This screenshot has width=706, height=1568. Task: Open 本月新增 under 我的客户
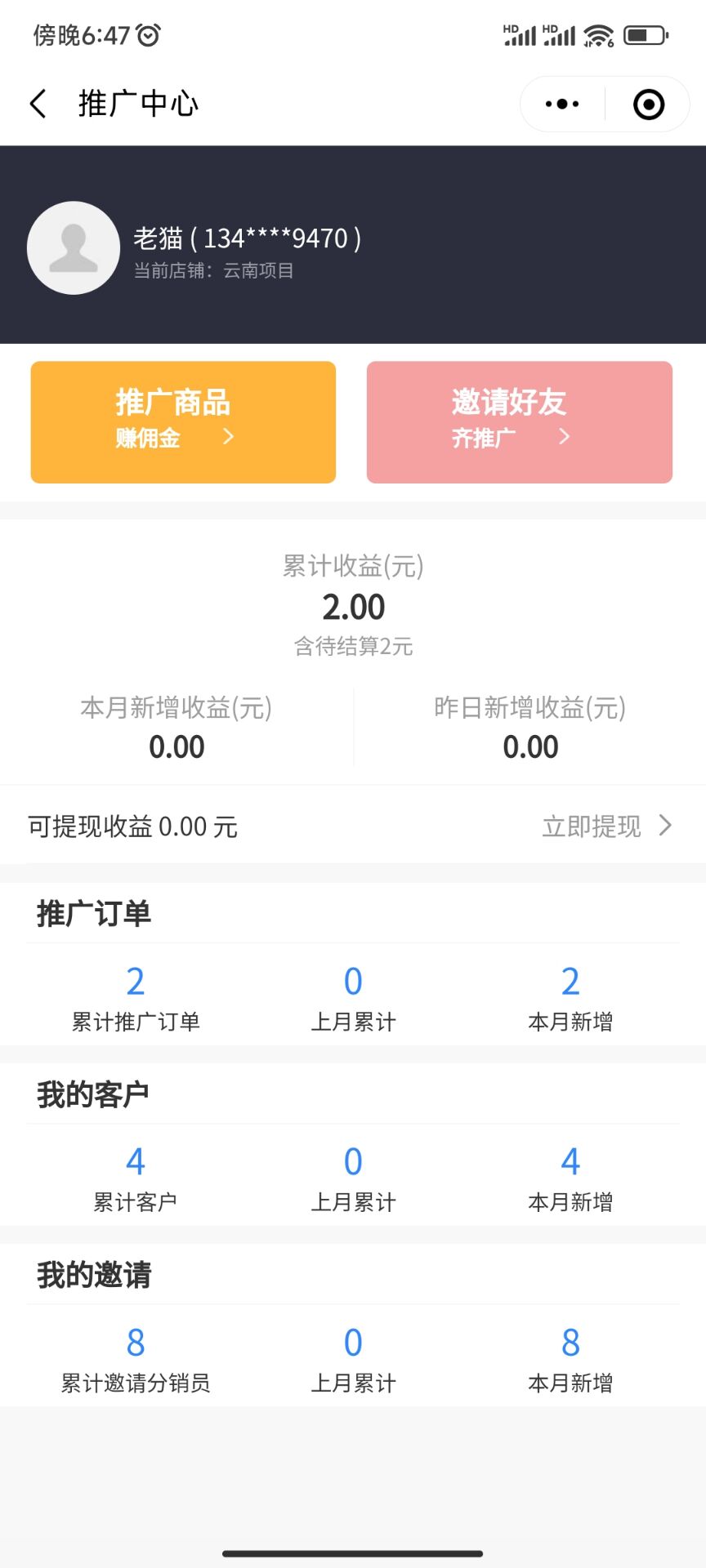570,1178
